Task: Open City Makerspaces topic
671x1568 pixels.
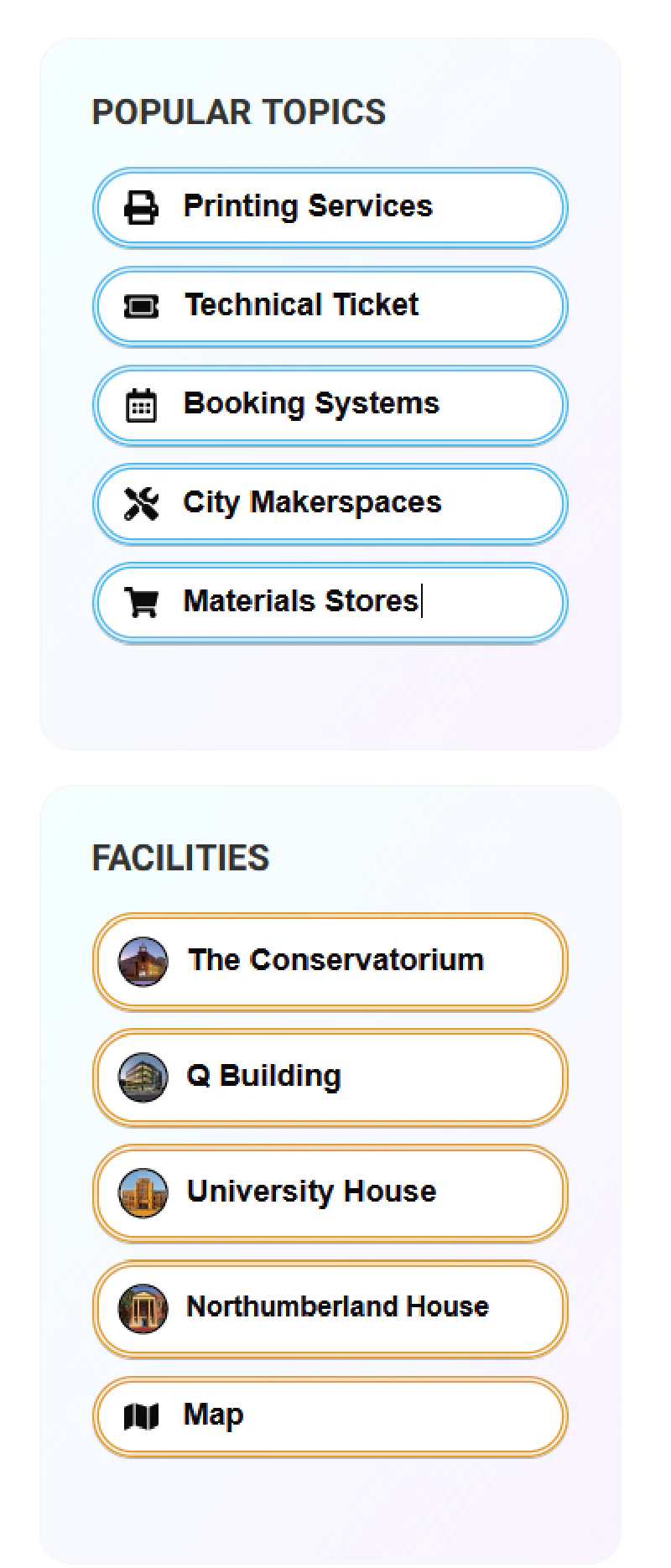Action: pyautogui.click(x=330, y=503)
